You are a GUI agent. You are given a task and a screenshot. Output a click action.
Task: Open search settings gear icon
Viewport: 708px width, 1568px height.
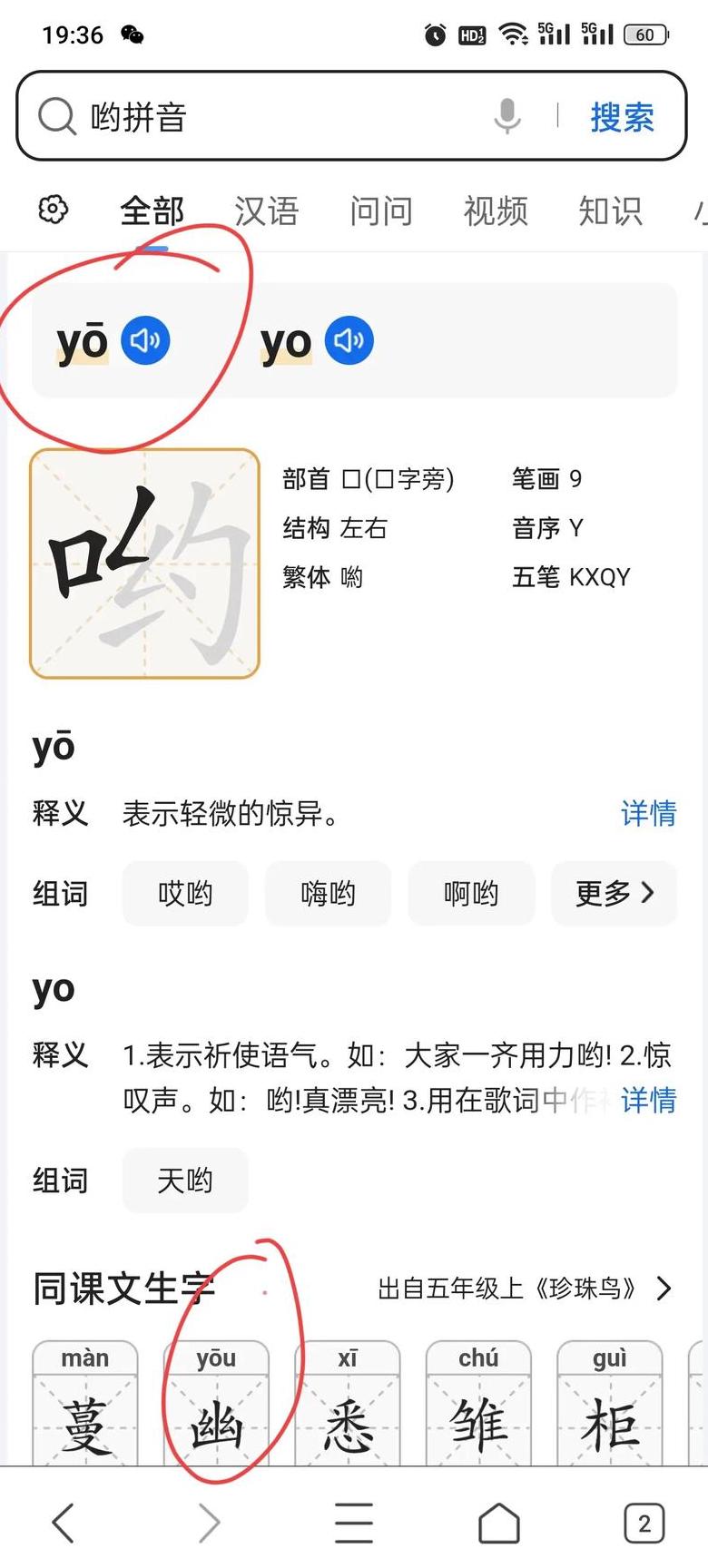(53, 210)
